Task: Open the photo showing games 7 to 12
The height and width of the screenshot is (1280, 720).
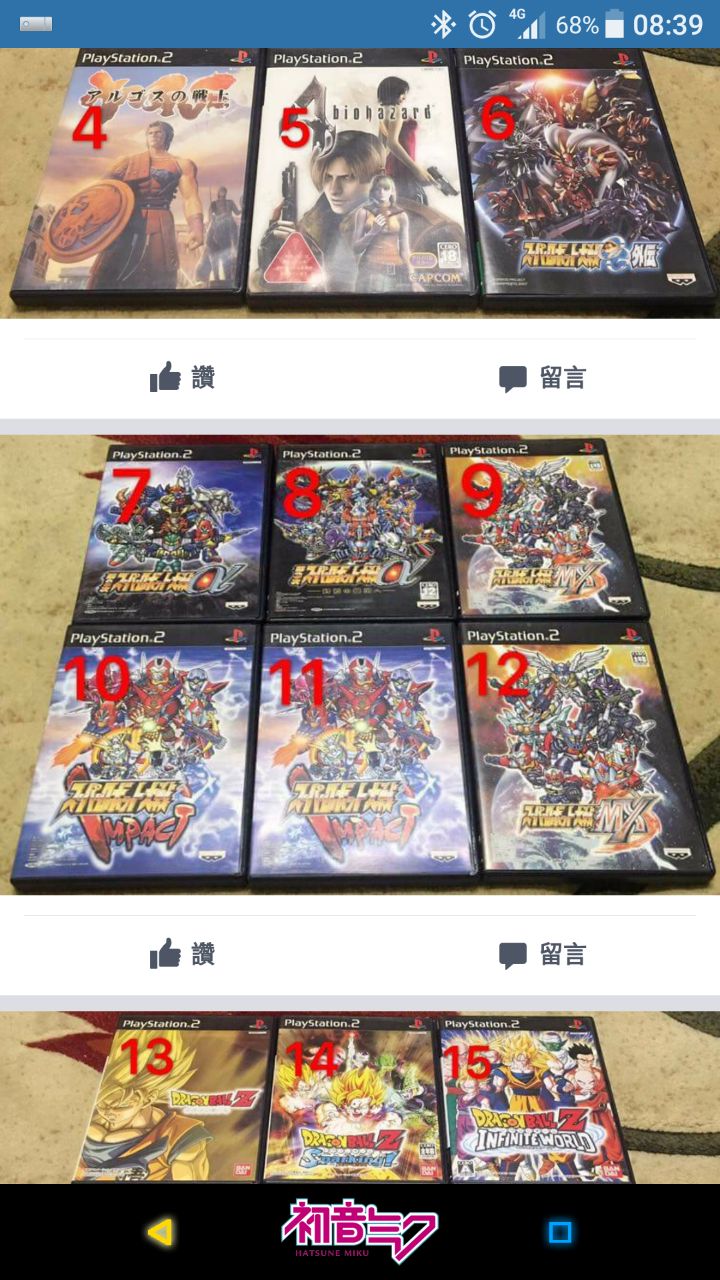Action: coord(360,664)
